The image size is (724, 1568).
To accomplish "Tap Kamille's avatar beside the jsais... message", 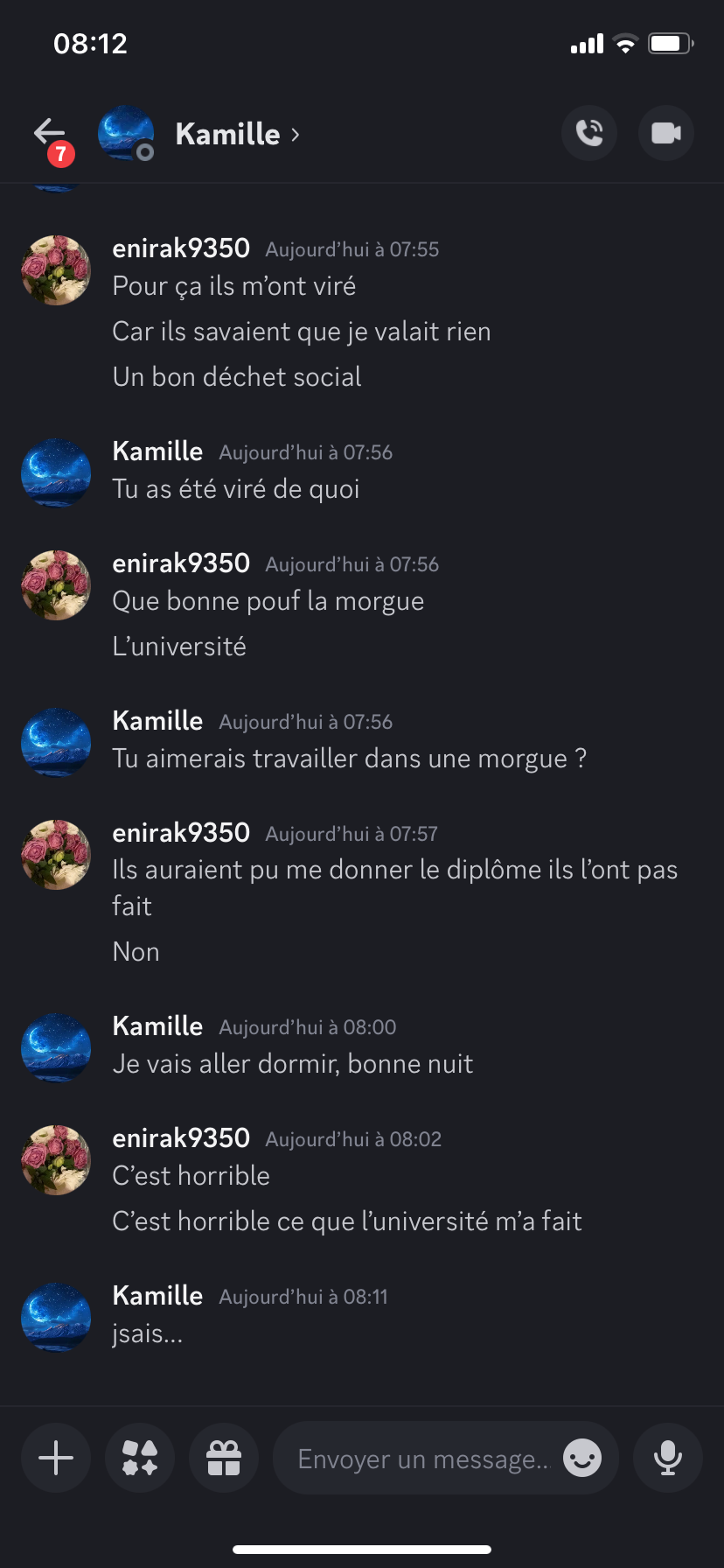I will tap(56, 1317).
